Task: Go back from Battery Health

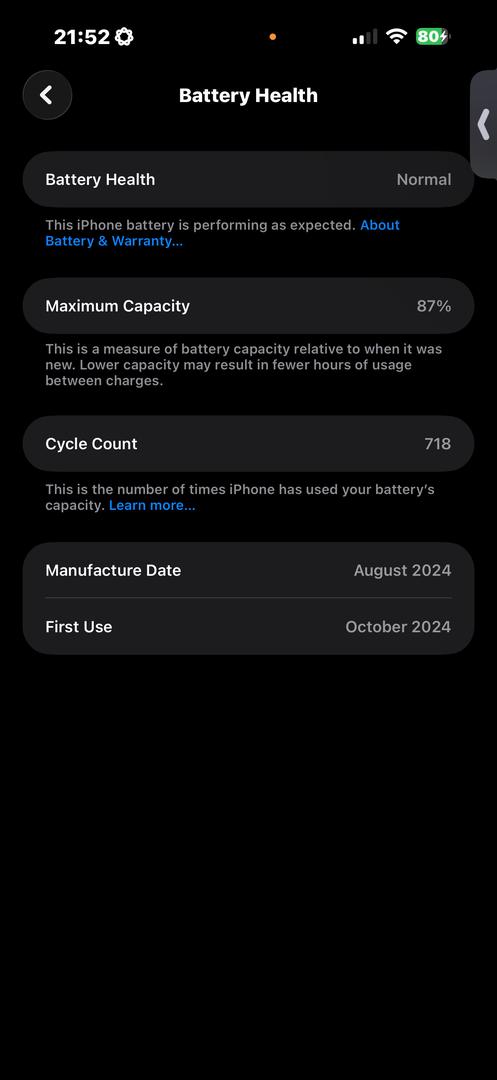Action: (x=47, y=95)
